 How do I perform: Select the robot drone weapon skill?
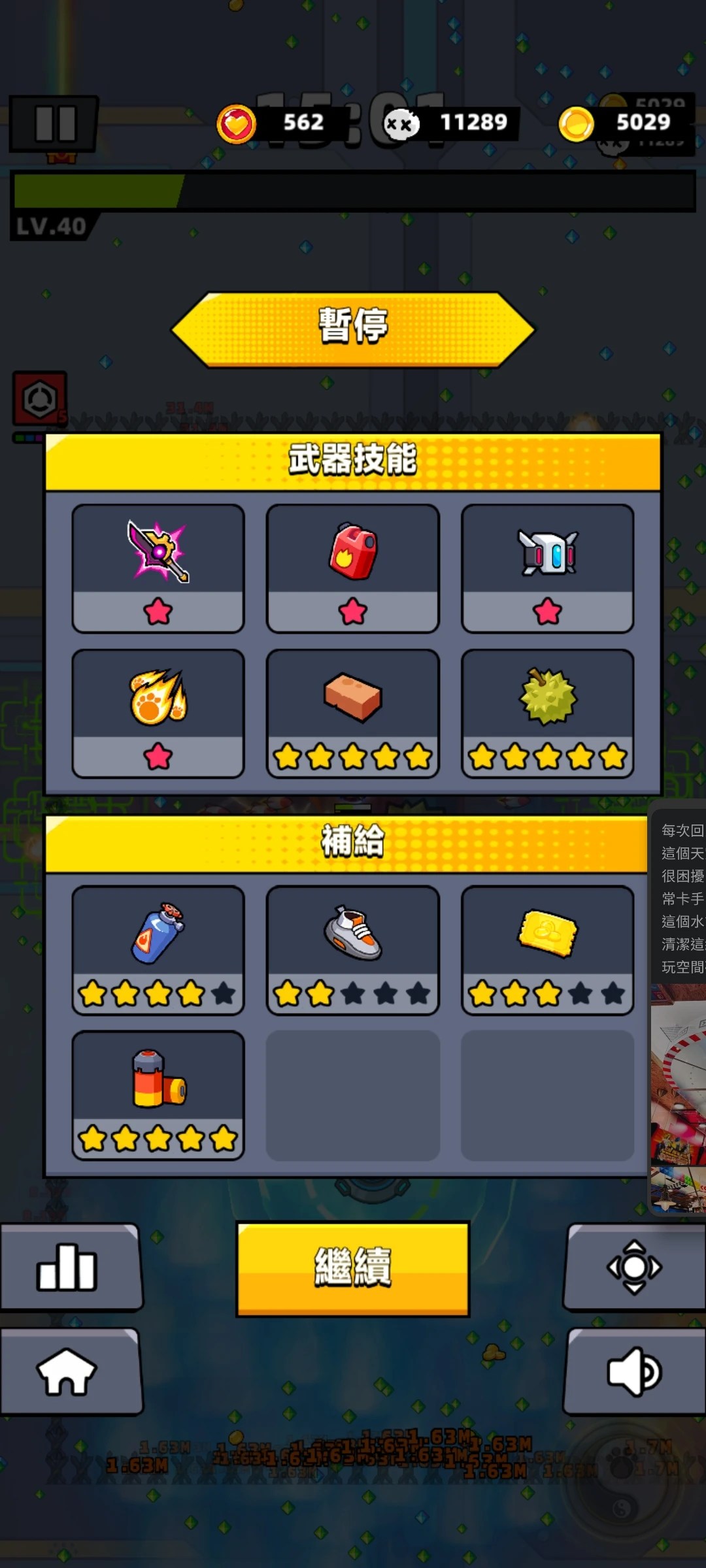548,568
